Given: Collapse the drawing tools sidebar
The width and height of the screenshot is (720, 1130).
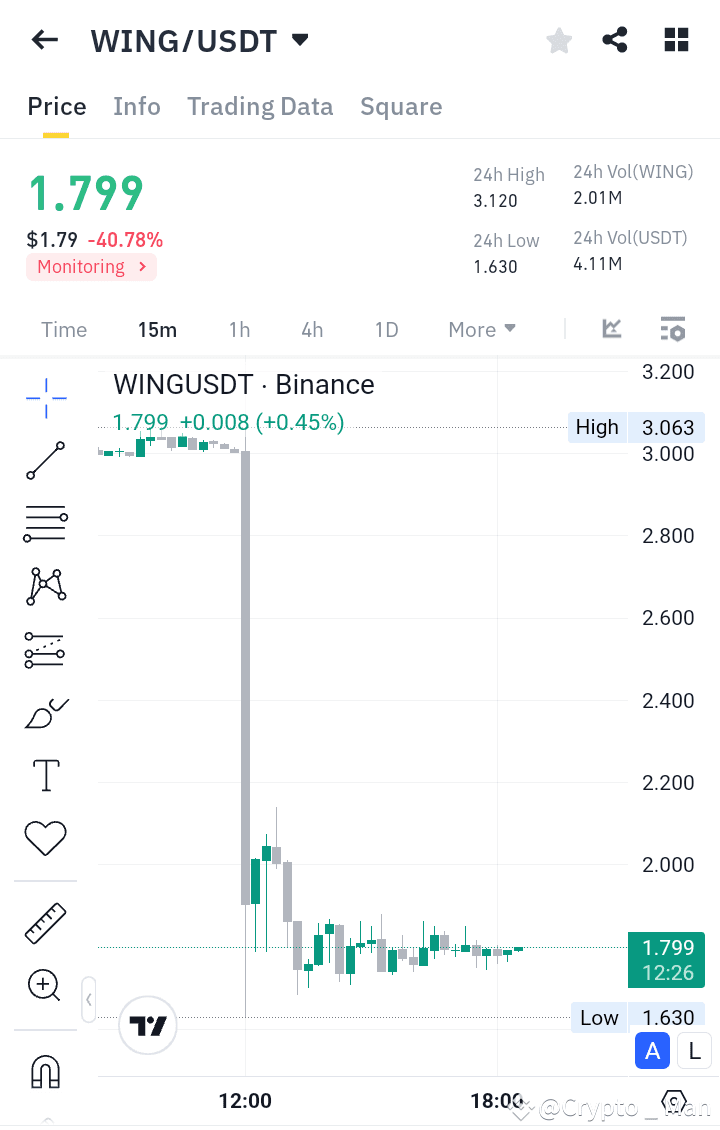Looking at the screenshot, I should pos(88,999).
